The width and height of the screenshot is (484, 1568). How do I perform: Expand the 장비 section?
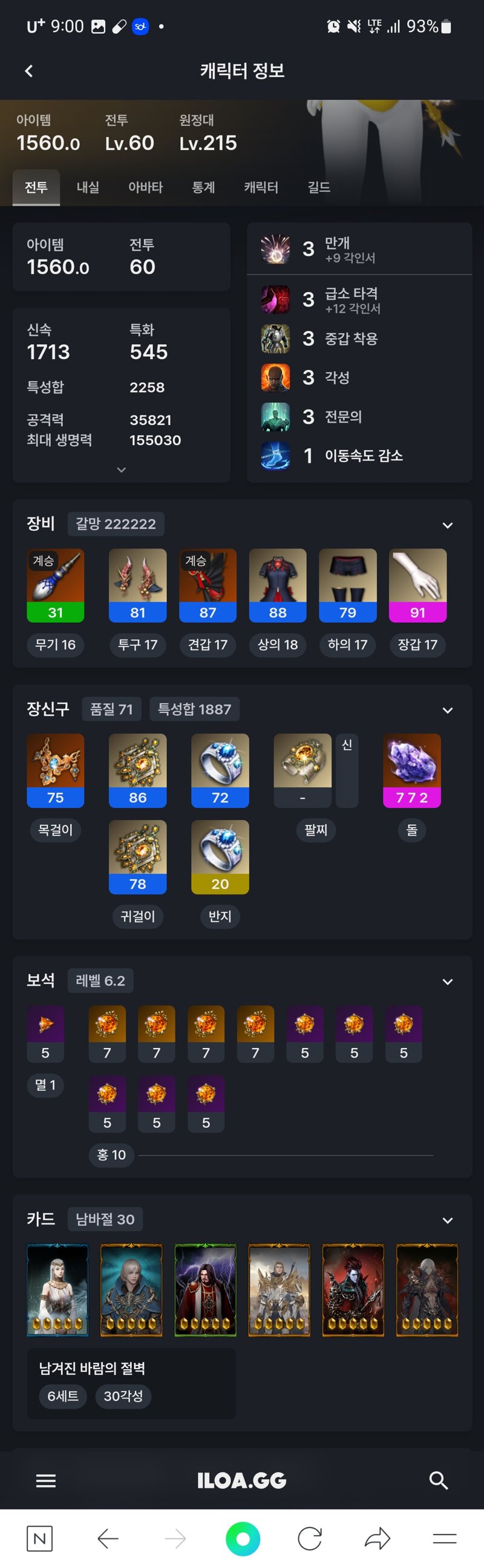(448, 525)
